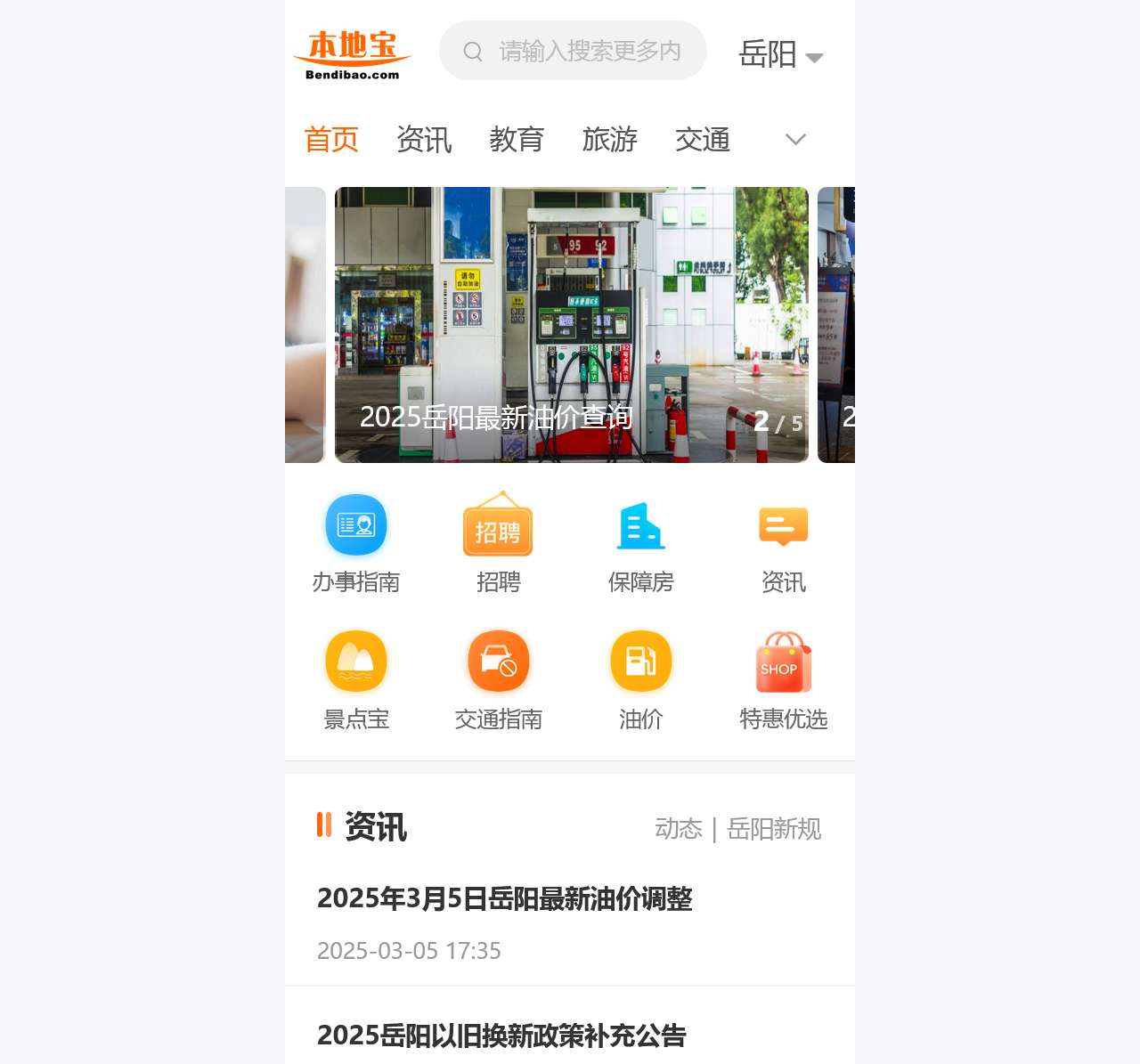Open the 2025岳阳最新油价查询 banner
This screenshot has width=1140, height=1064.
pos(571,325)
